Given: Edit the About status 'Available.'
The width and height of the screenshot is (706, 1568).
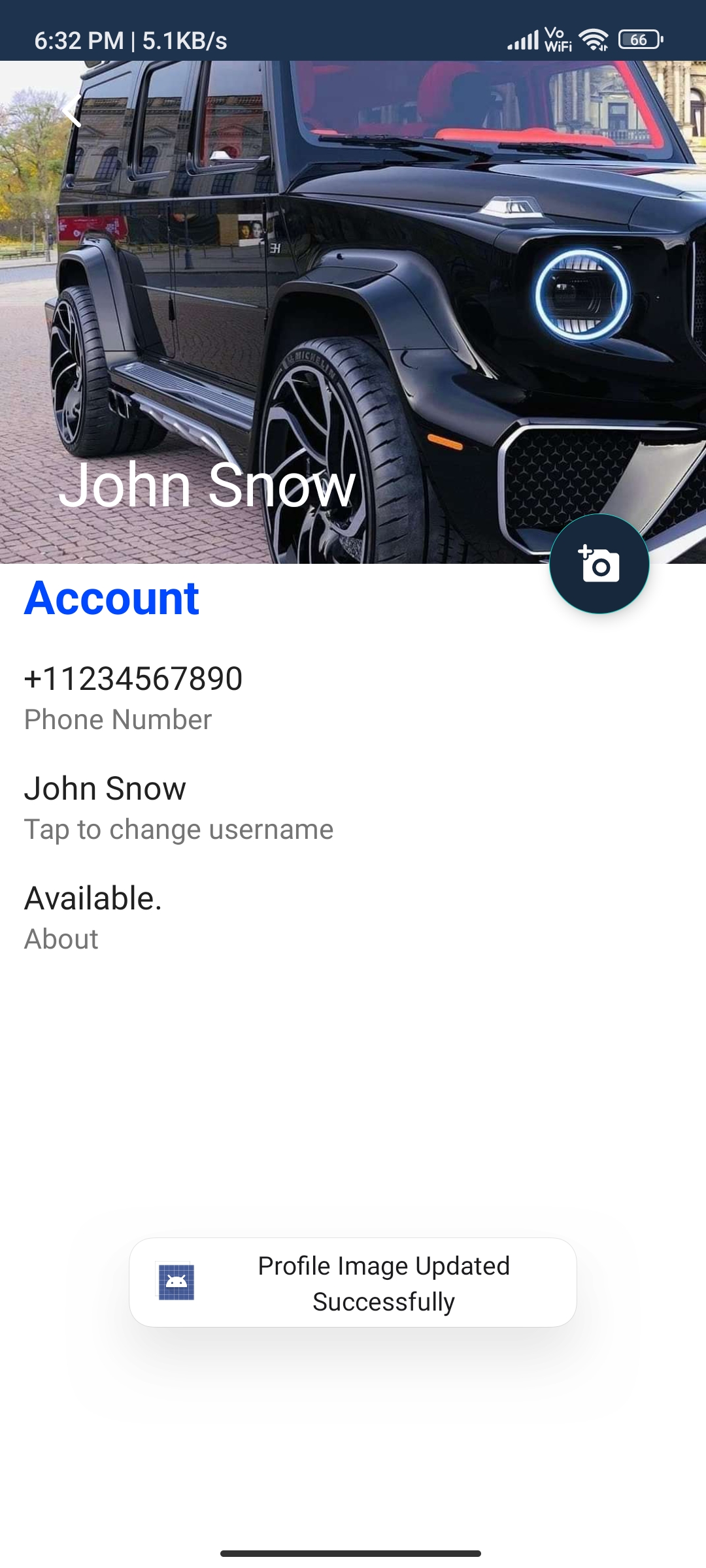Looking at the screenshot, I should pos(93,917).
